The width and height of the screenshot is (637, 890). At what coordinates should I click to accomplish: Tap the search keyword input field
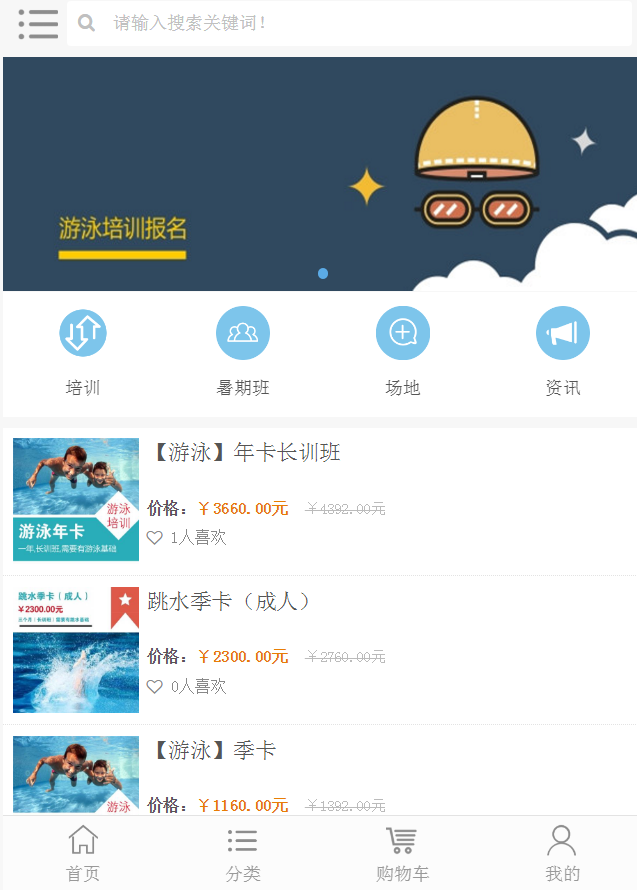(350, 23)
